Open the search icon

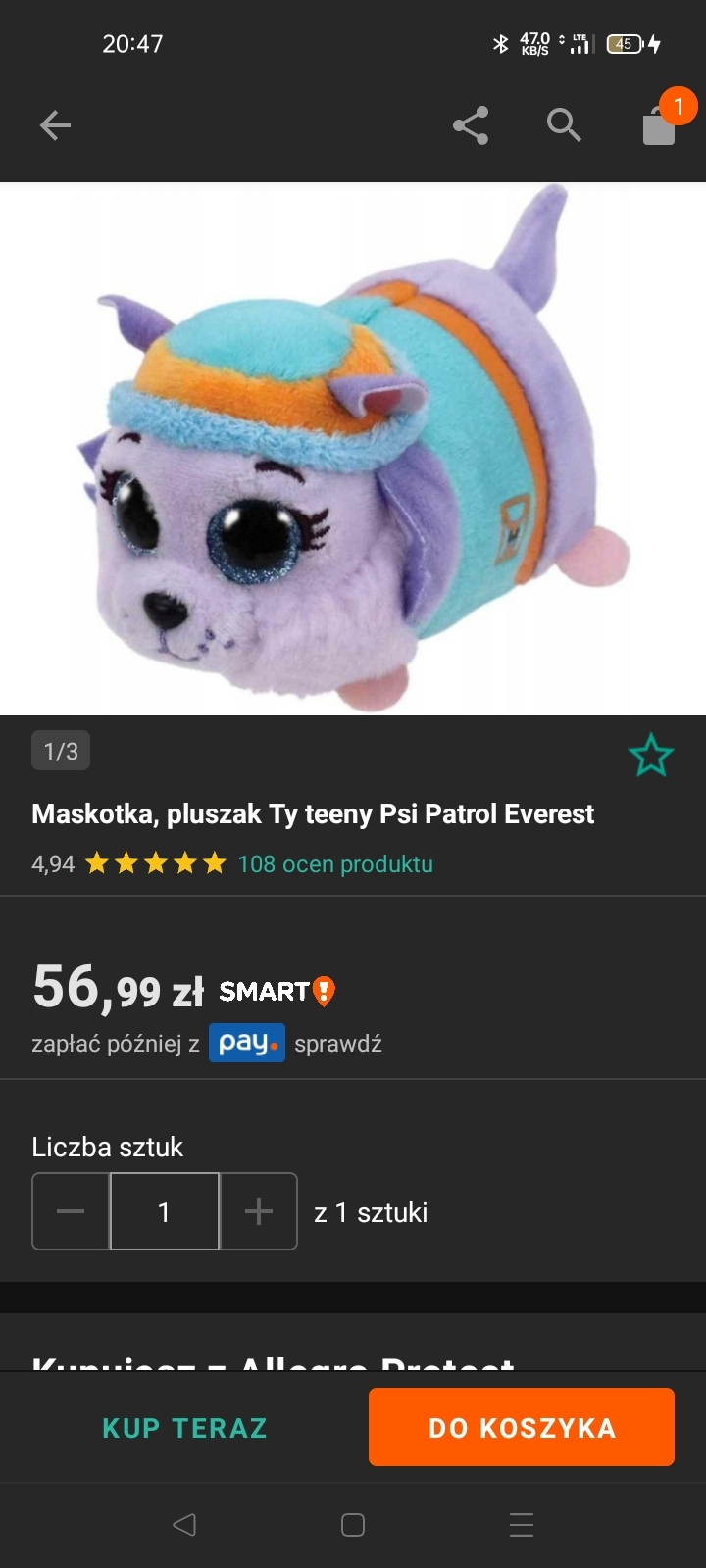[x=564, y=125]
